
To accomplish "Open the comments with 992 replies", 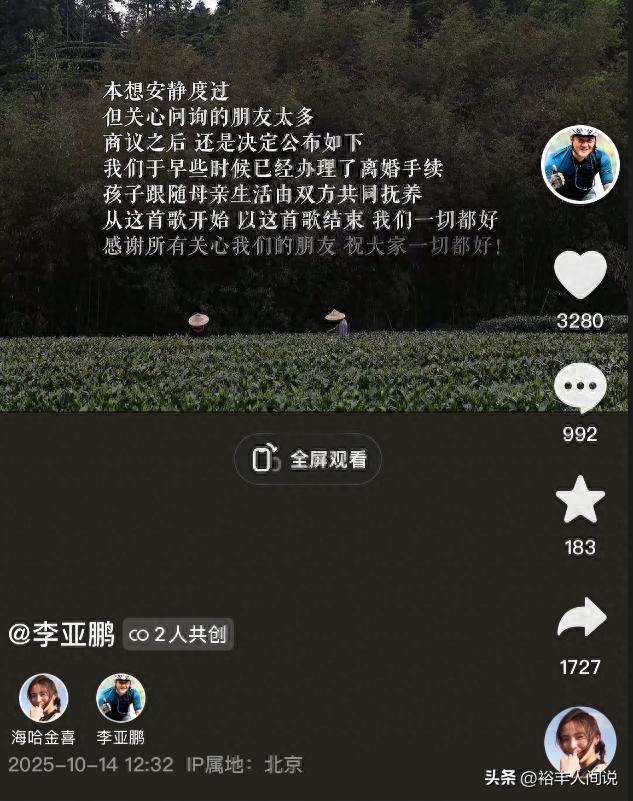I will [x=580, y=389].
